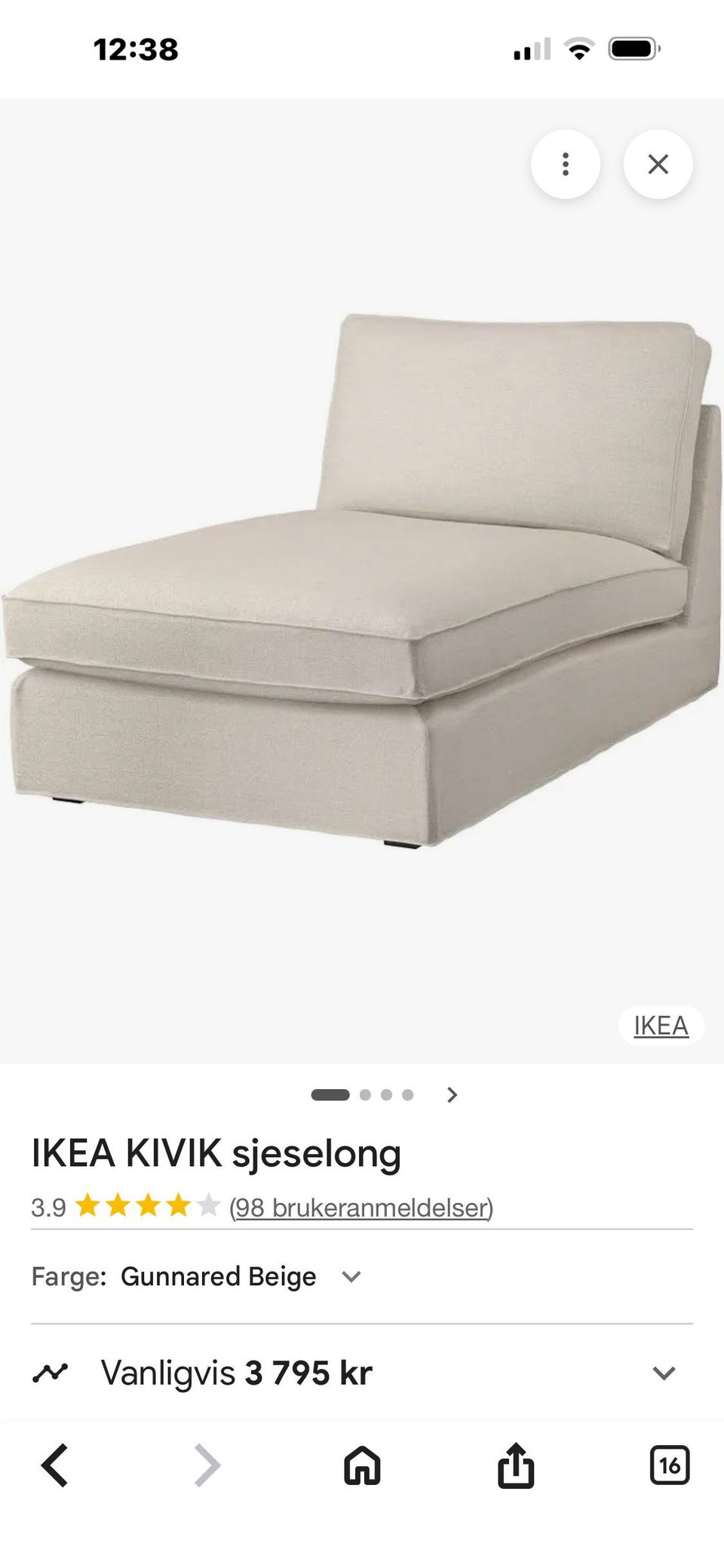Open the Farge Gunnared Beige dropdown
The width and height of the screenshot is (724, 1568).
351,1276
